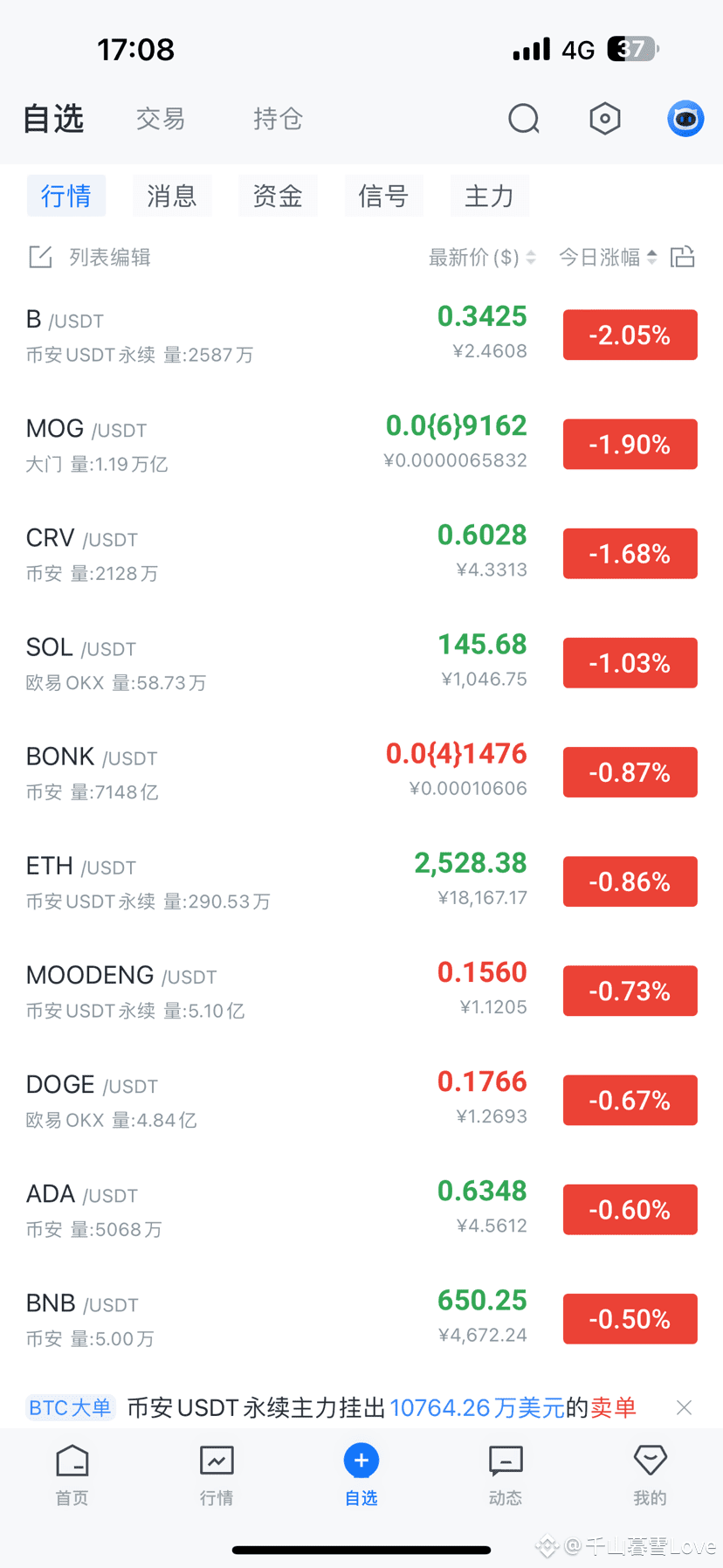This screenshot has width=723, height=1568.
Task: Open the search magnifier icon
Action: 524,119
